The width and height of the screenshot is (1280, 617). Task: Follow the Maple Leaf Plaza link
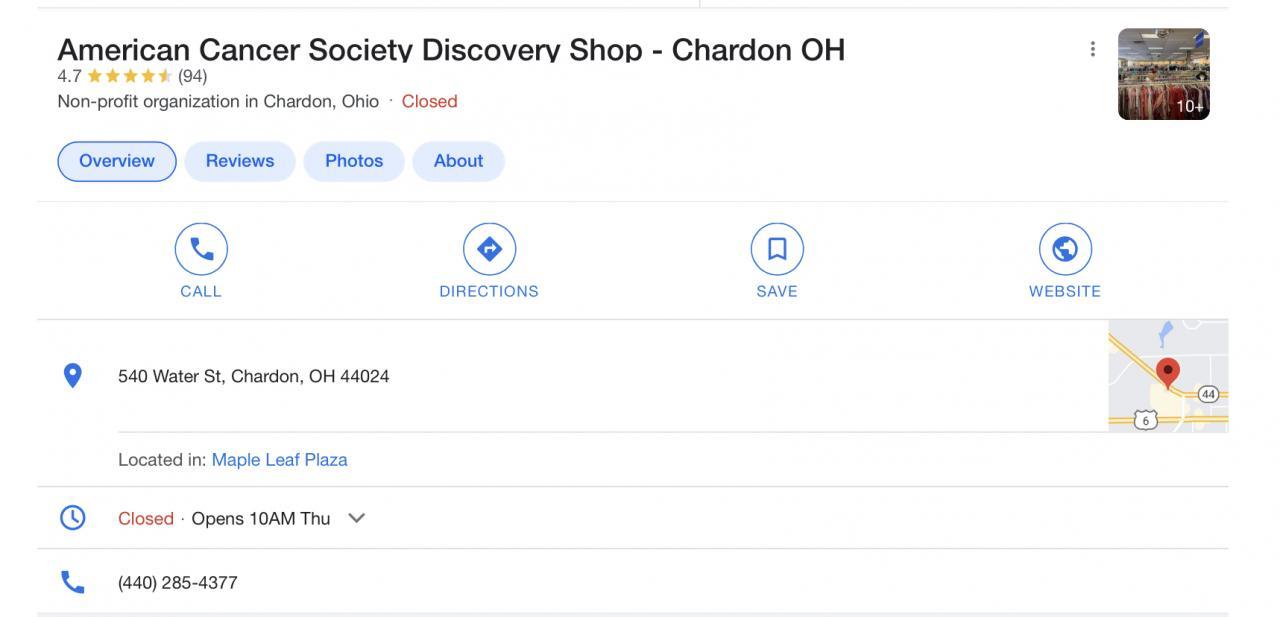280,460
